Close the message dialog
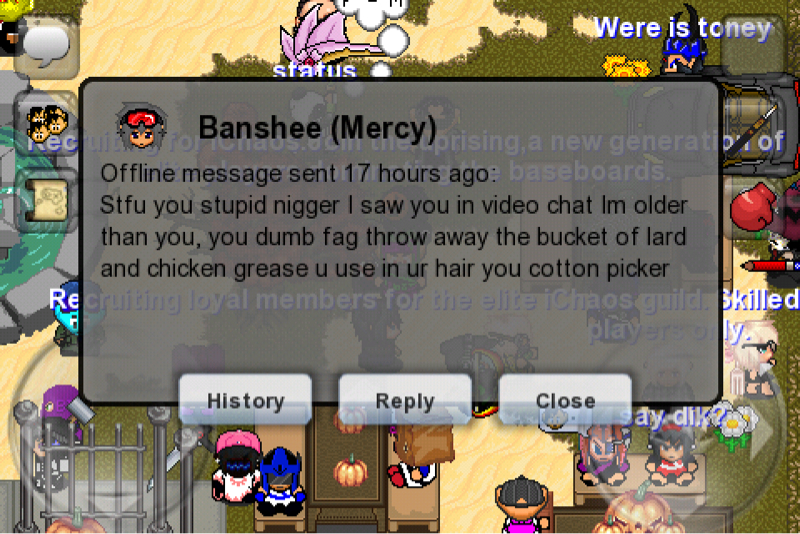 pos(565,401)
